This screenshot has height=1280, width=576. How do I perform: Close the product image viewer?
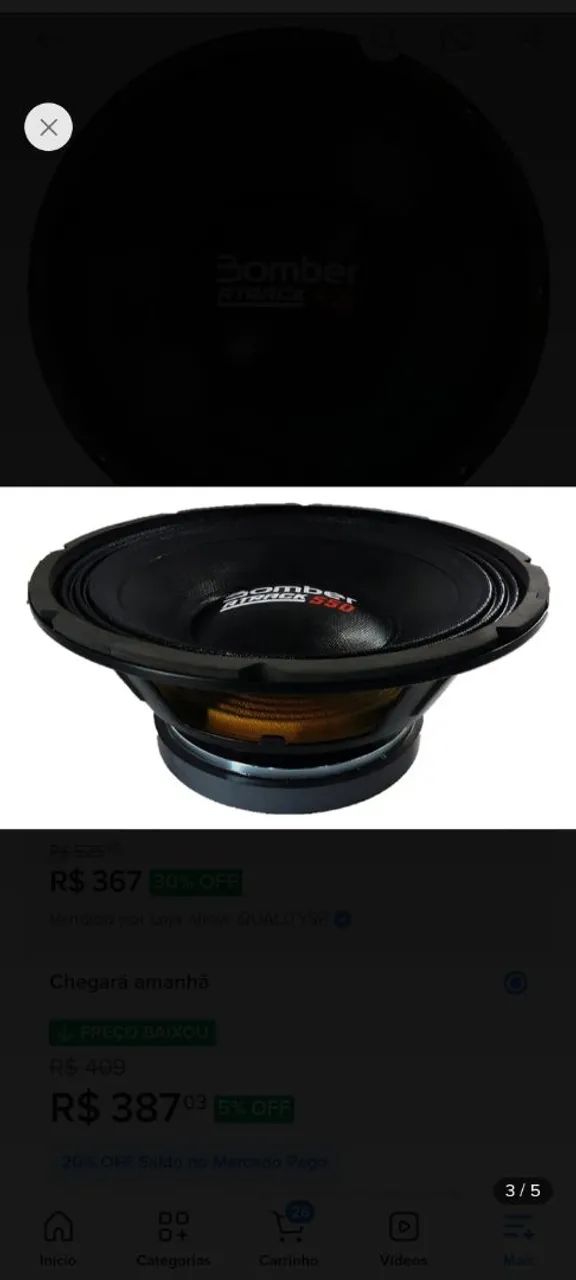point(48,127)
